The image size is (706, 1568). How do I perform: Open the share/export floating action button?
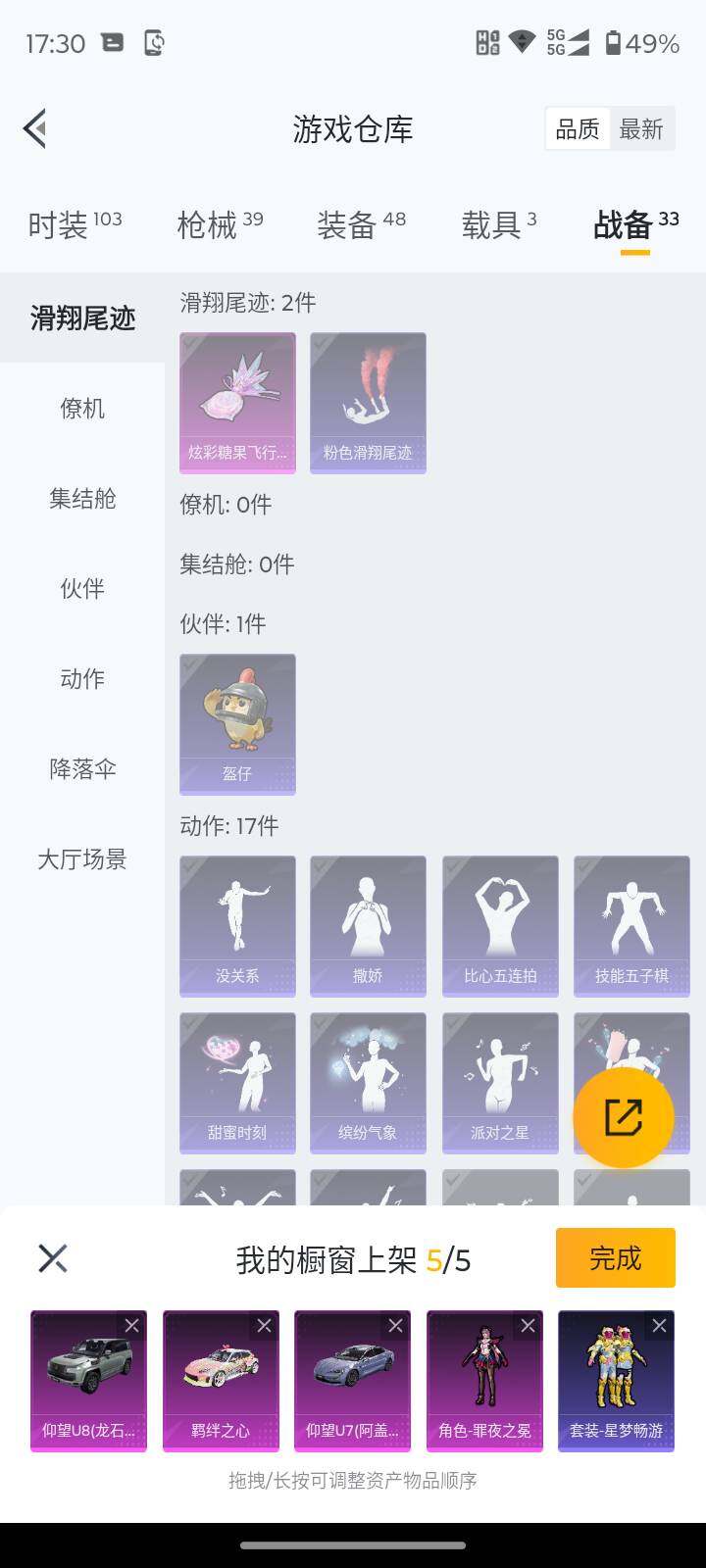click(x=624, y=1115)
